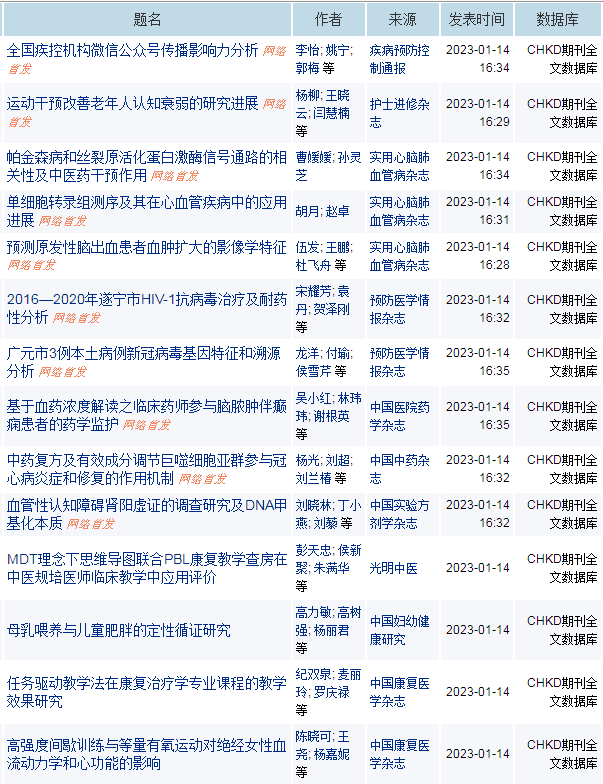This screenshot has width=603, height=784.
Task: Open article on 全国疾控机构微信公众号传播影响力分析
Action: [x=132, y=50]
